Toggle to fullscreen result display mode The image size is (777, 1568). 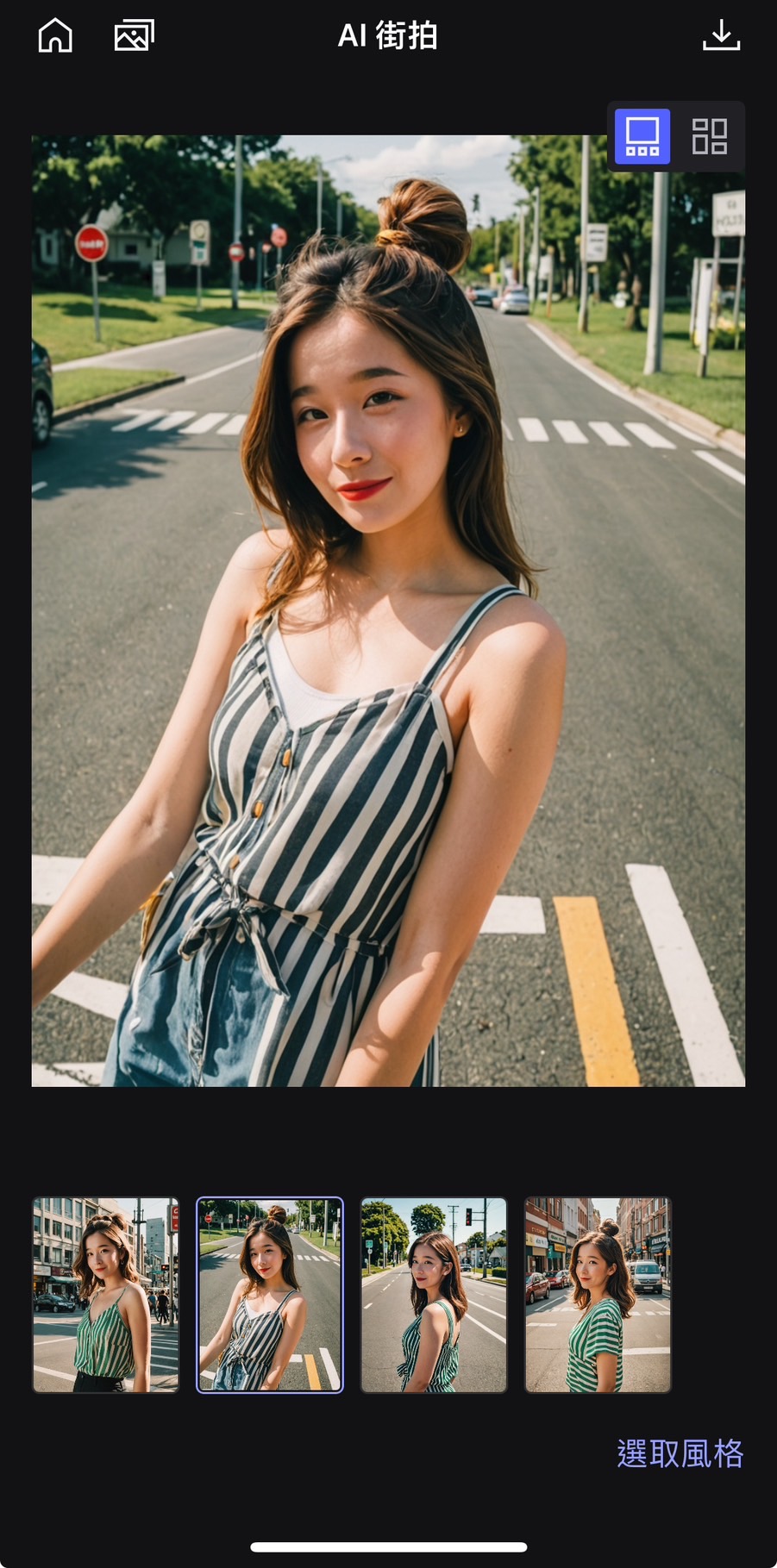click(x=642, y=138)
